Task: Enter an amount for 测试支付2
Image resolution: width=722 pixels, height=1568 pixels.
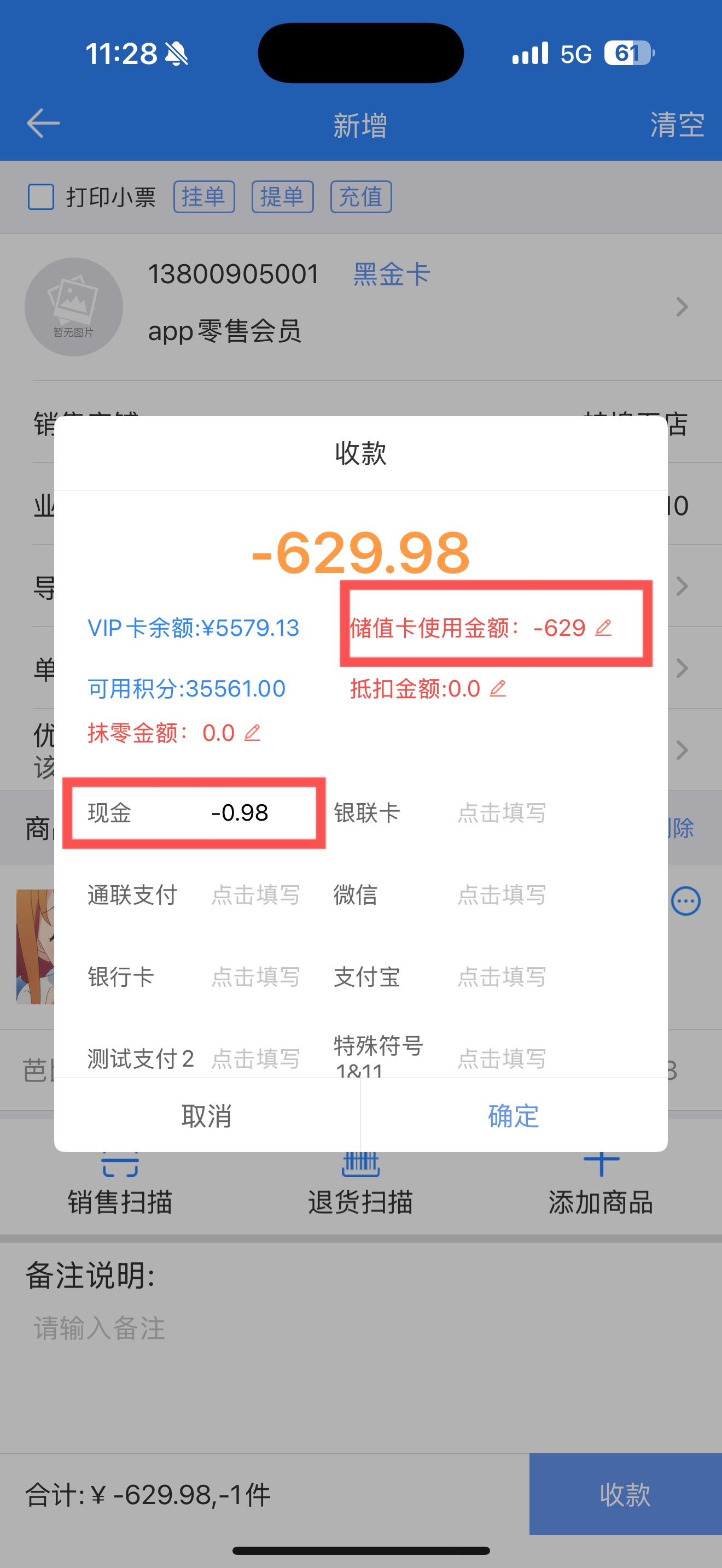Action: click(x=255, y=1059)
